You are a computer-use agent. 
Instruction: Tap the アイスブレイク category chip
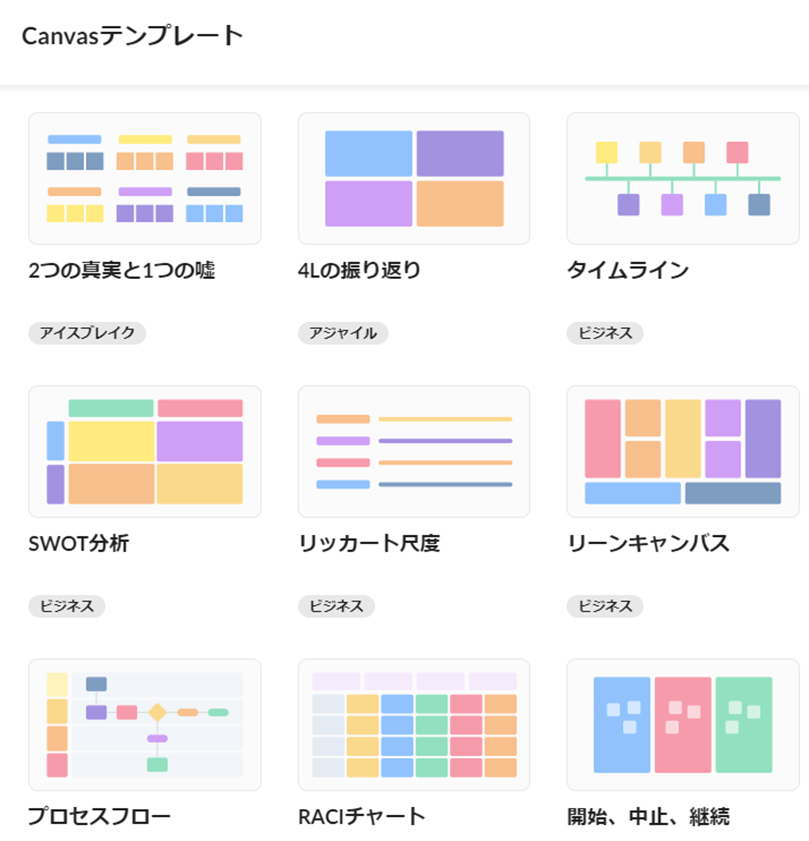(87, 333)
